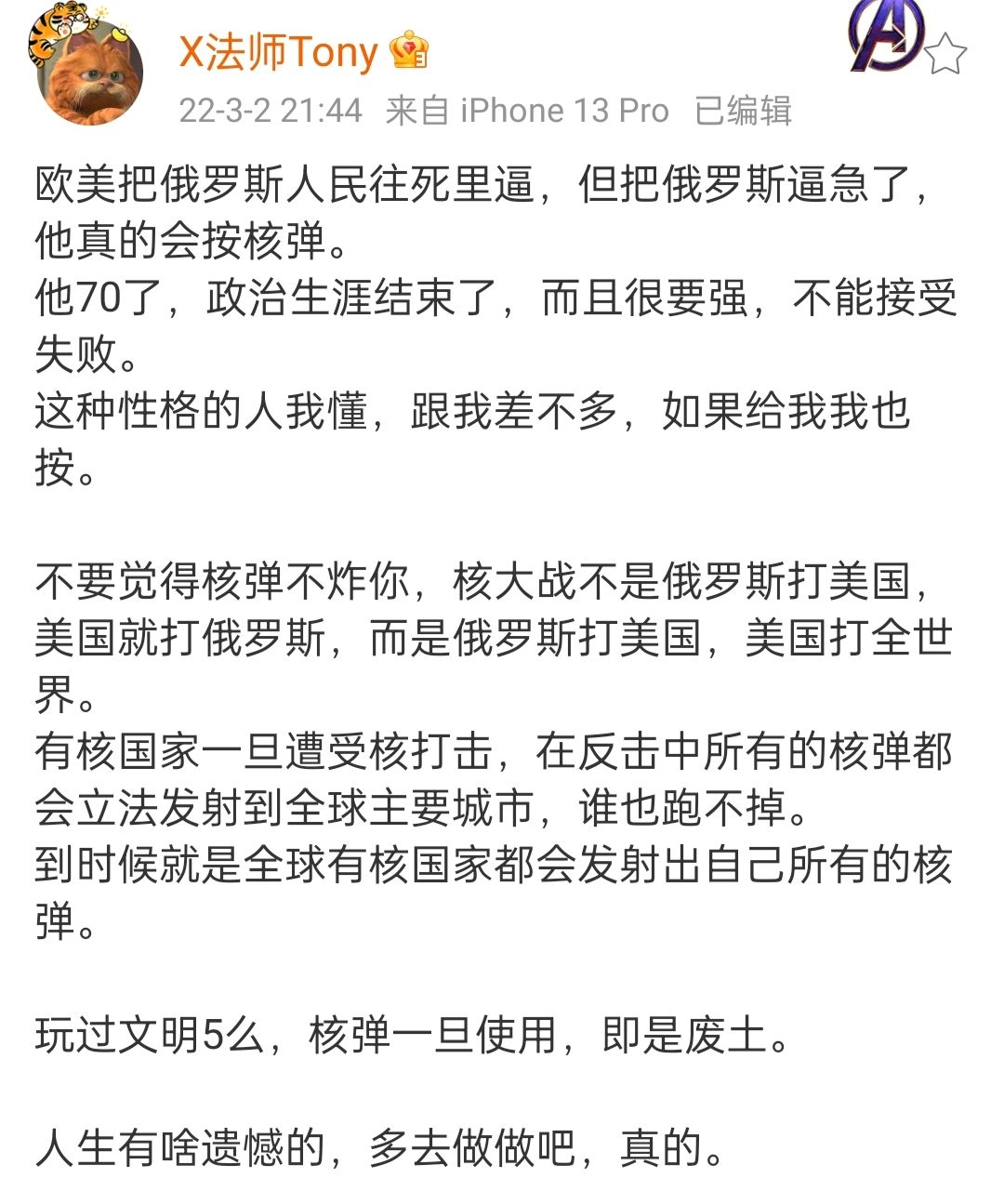The width and height of the screenshot is (1004, 1204).
Task: Open X法师Tony's profile avatar
Action: coord(89,74)
